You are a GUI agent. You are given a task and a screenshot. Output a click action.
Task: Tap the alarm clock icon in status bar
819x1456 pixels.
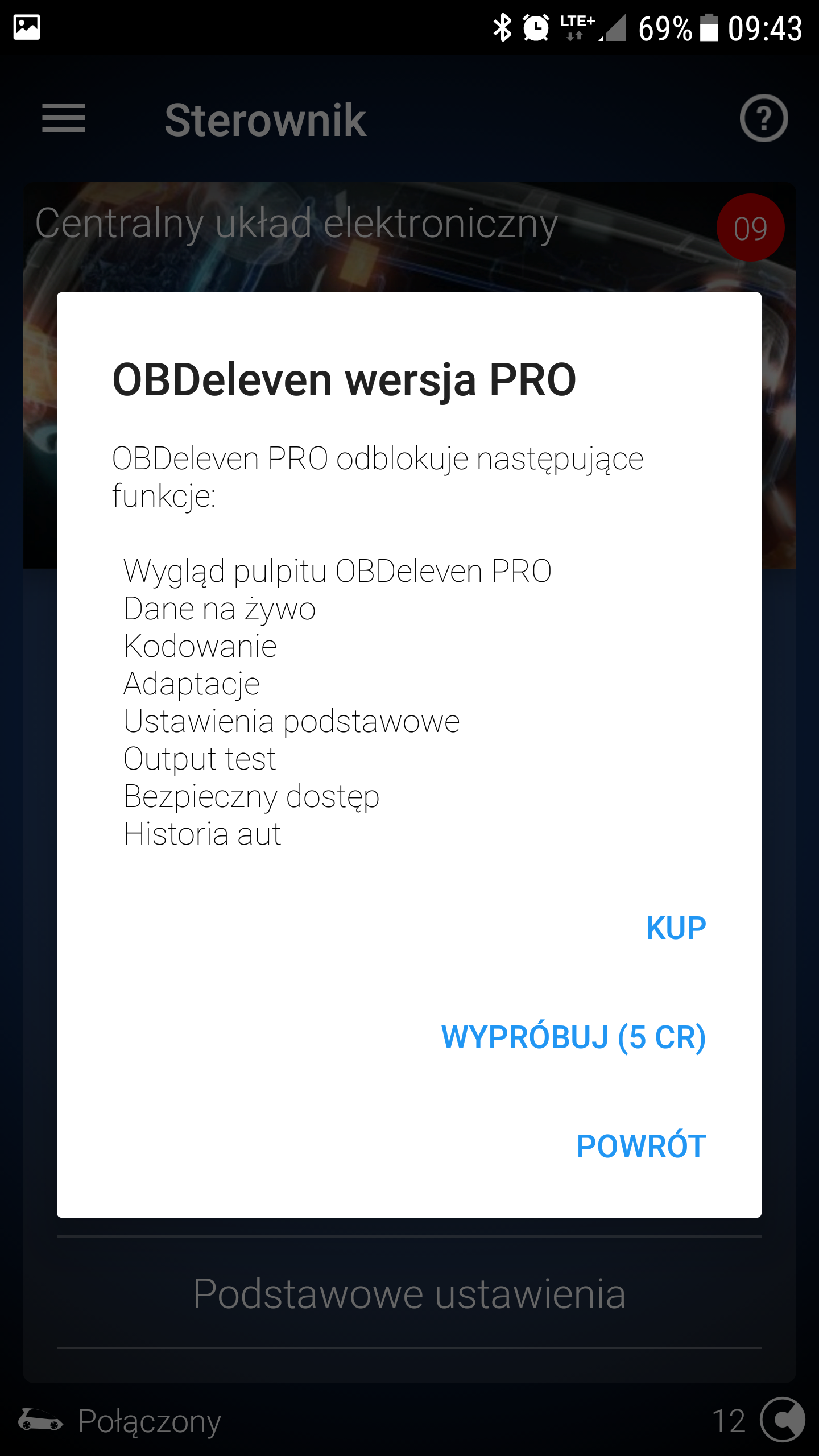(536, 26)
